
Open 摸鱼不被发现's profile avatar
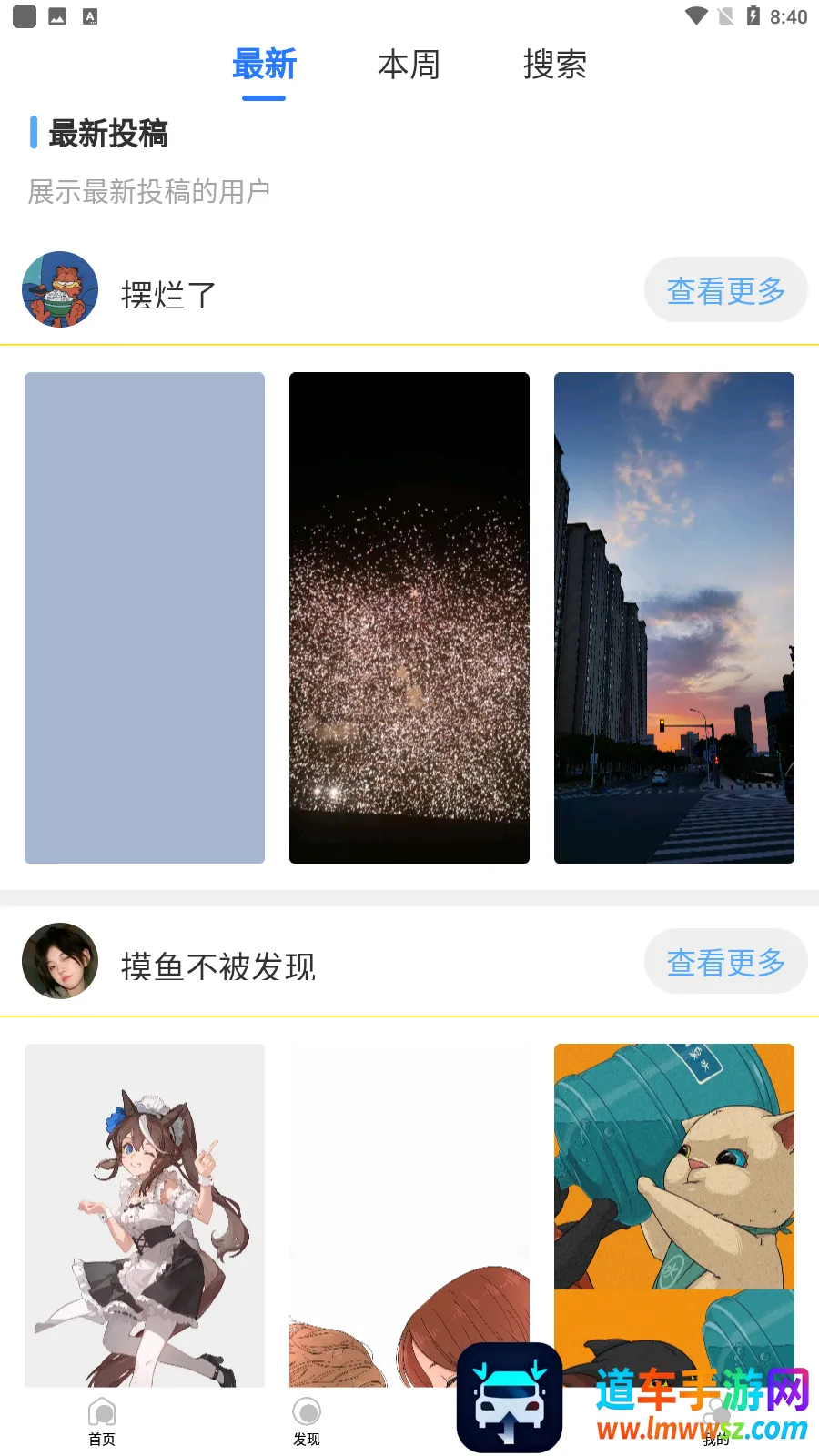click(60, 962)
